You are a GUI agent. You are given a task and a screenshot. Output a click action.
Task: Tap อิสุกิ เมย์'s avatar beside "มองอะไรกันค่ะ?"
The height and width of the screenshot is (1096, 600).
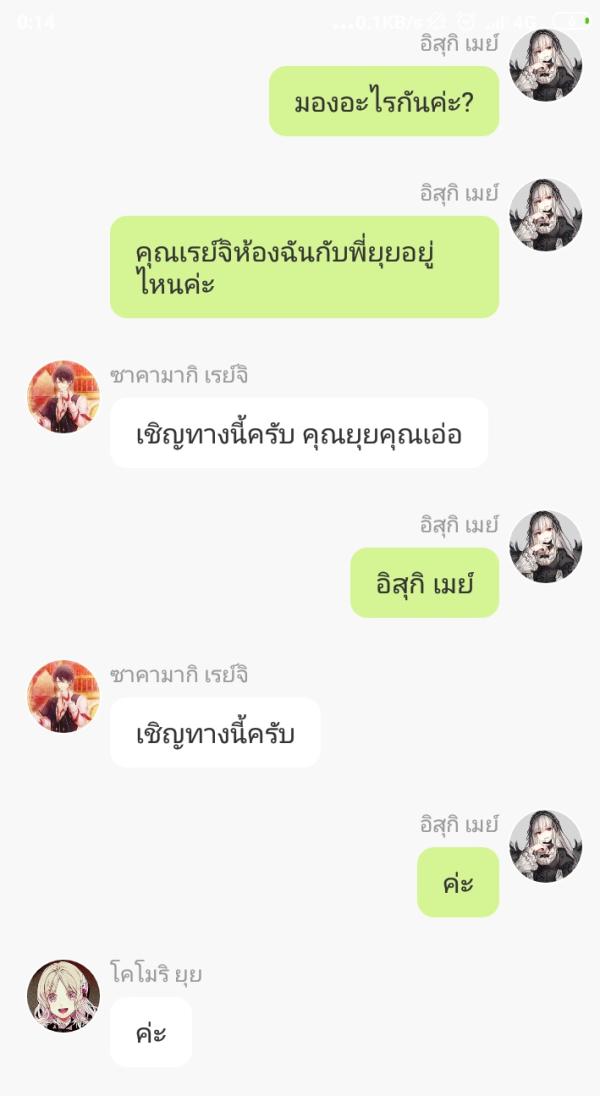click(x=545, y=66)
